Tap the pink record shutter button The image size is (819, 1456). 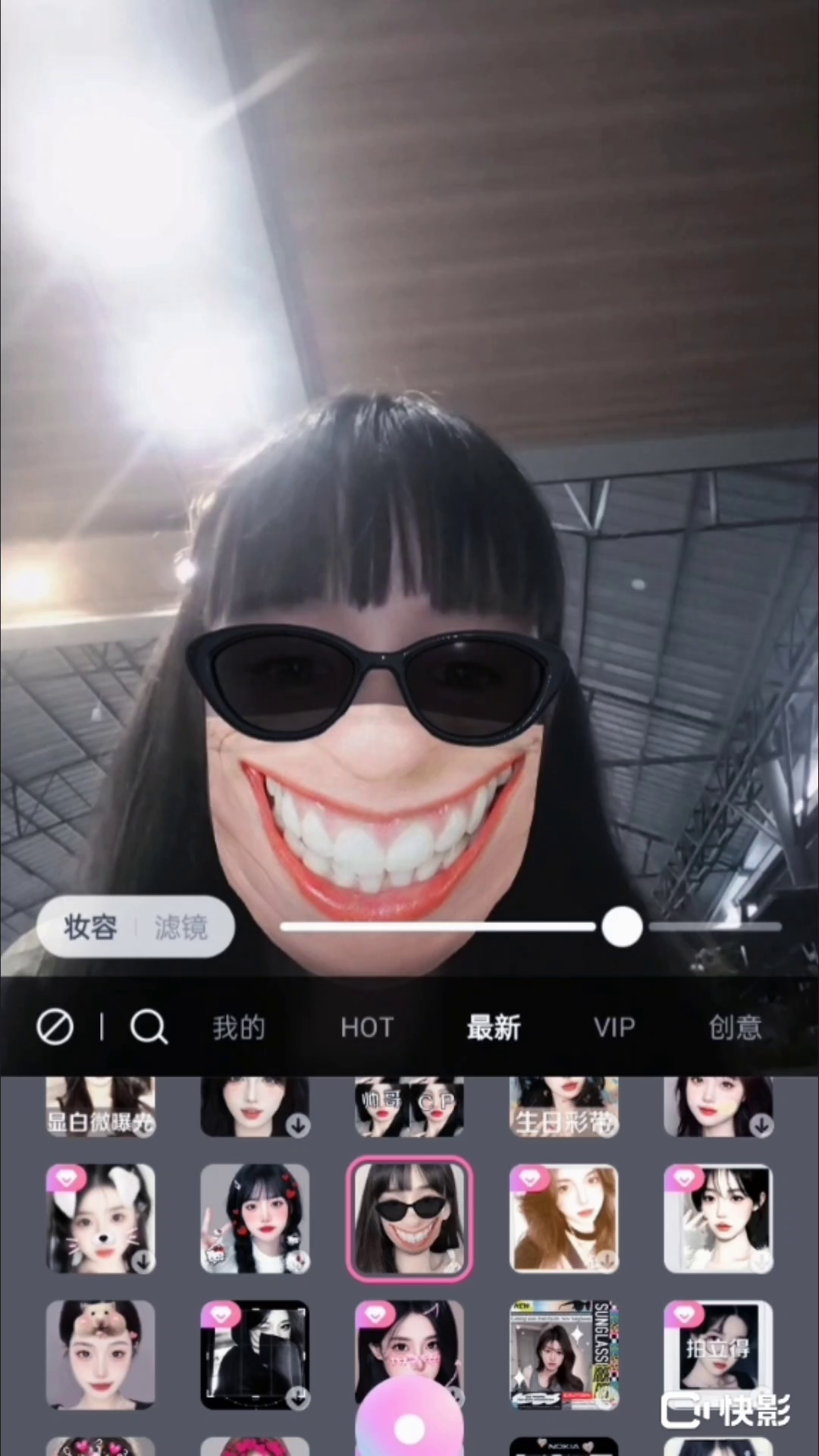pyautogui.click(x=409, y=1426)
